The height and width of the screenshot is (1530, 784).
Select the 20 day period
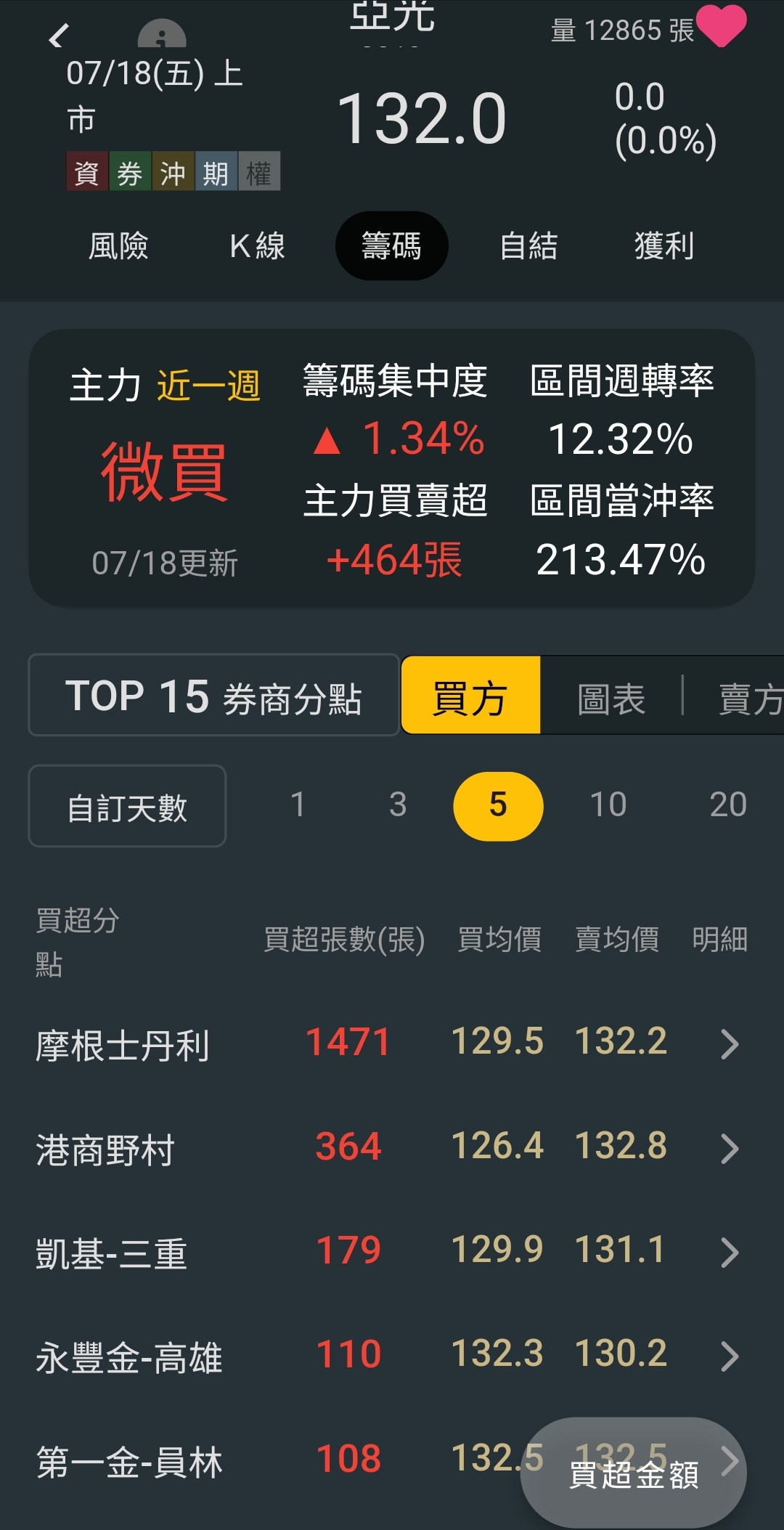[x=728, y=805]
